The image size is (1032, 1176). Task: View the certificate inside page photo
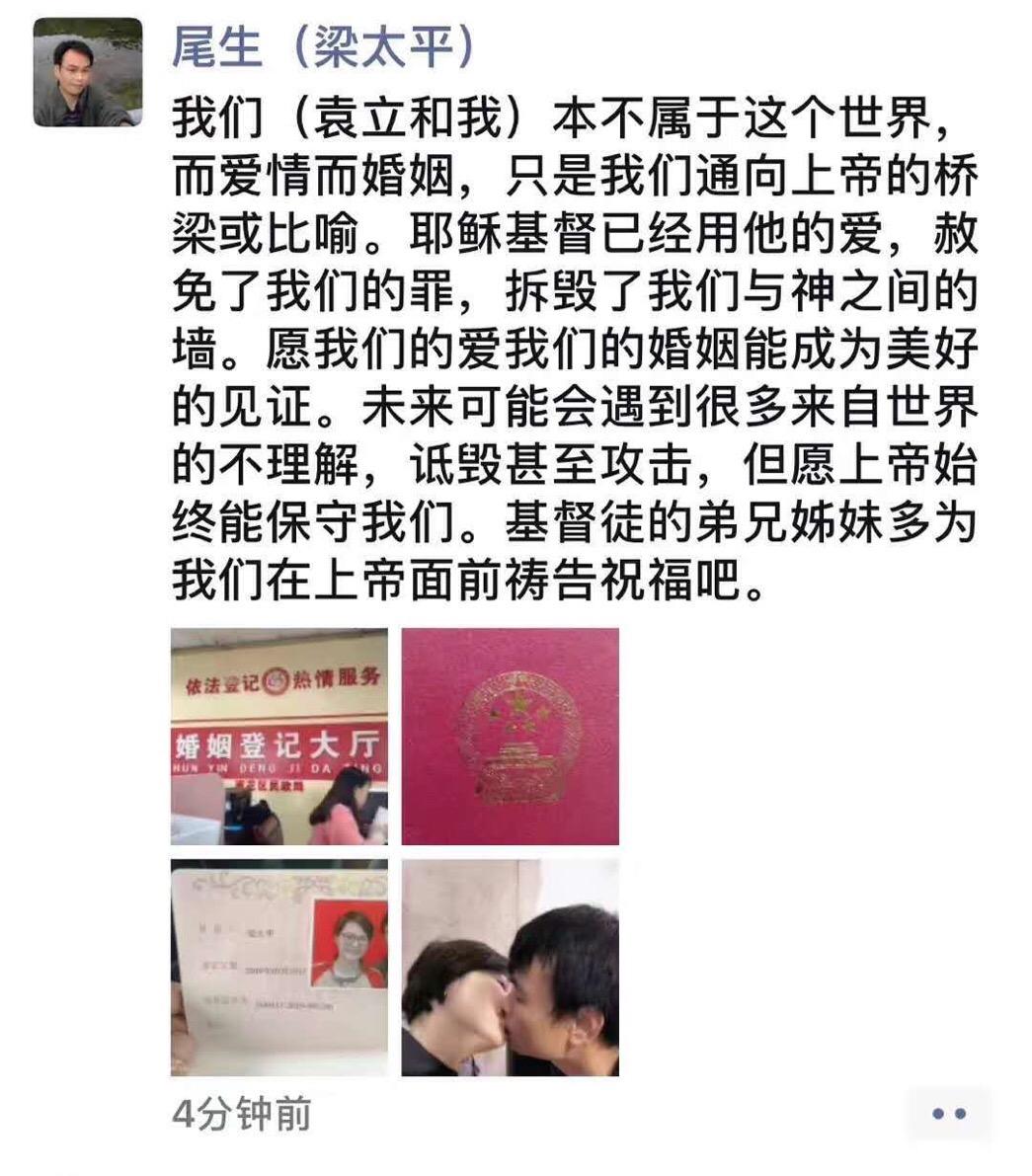(x=278, y=967)
